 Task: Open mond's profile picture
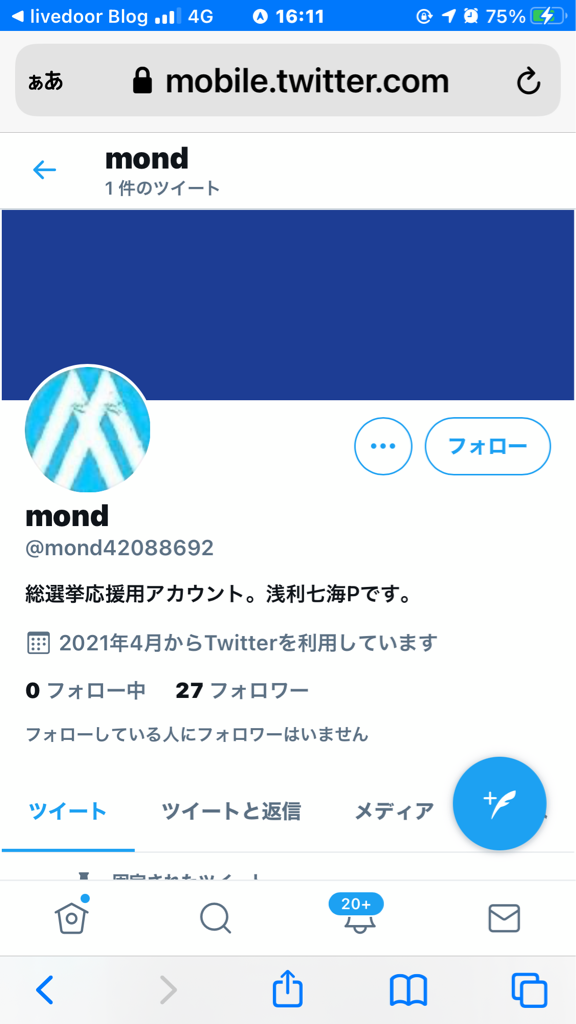tap(88, 429)
